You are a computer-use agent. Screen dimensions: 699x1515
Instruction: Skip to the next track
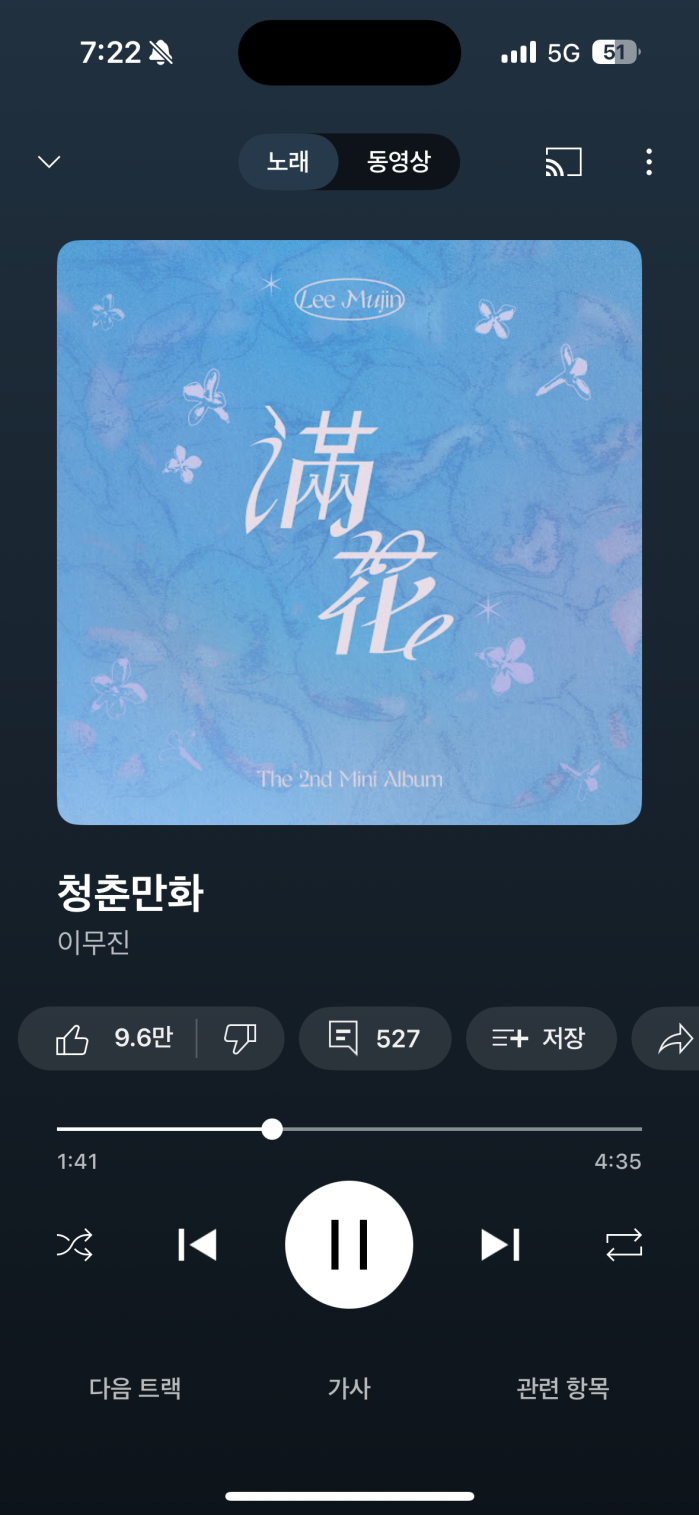[500, 1245]
